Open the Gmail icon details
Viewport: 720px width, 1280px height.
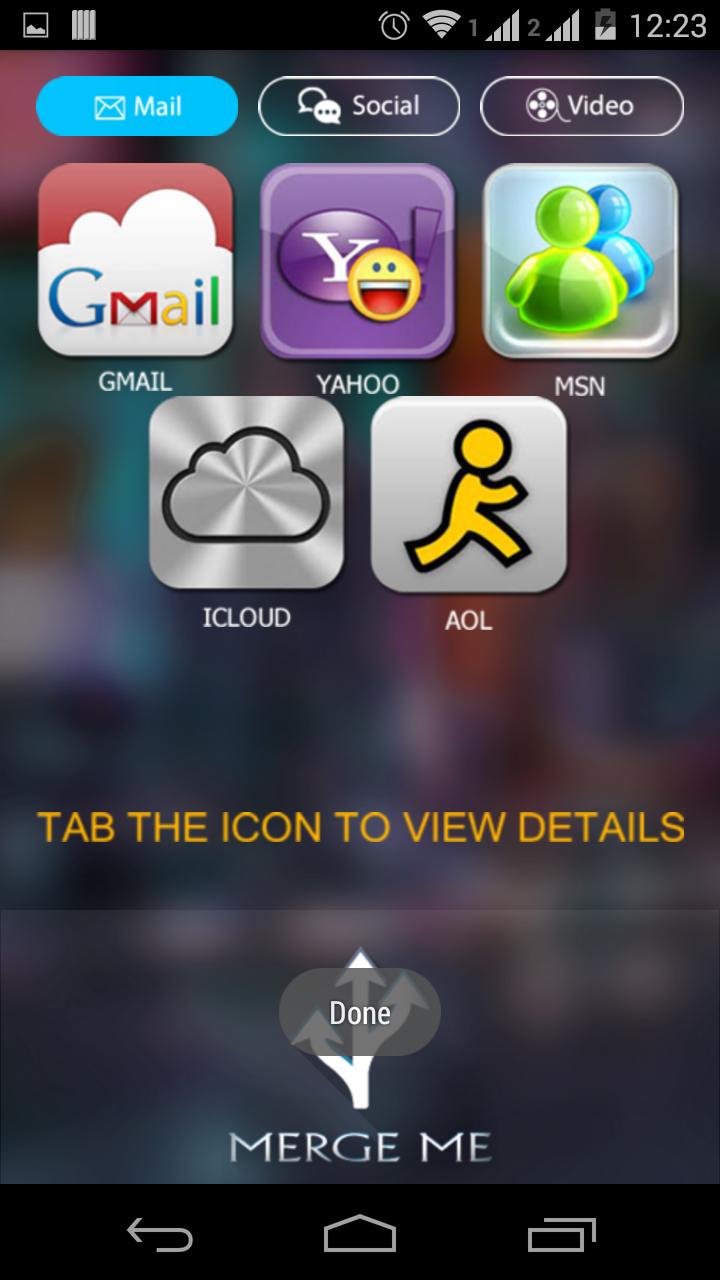[136, 261]
